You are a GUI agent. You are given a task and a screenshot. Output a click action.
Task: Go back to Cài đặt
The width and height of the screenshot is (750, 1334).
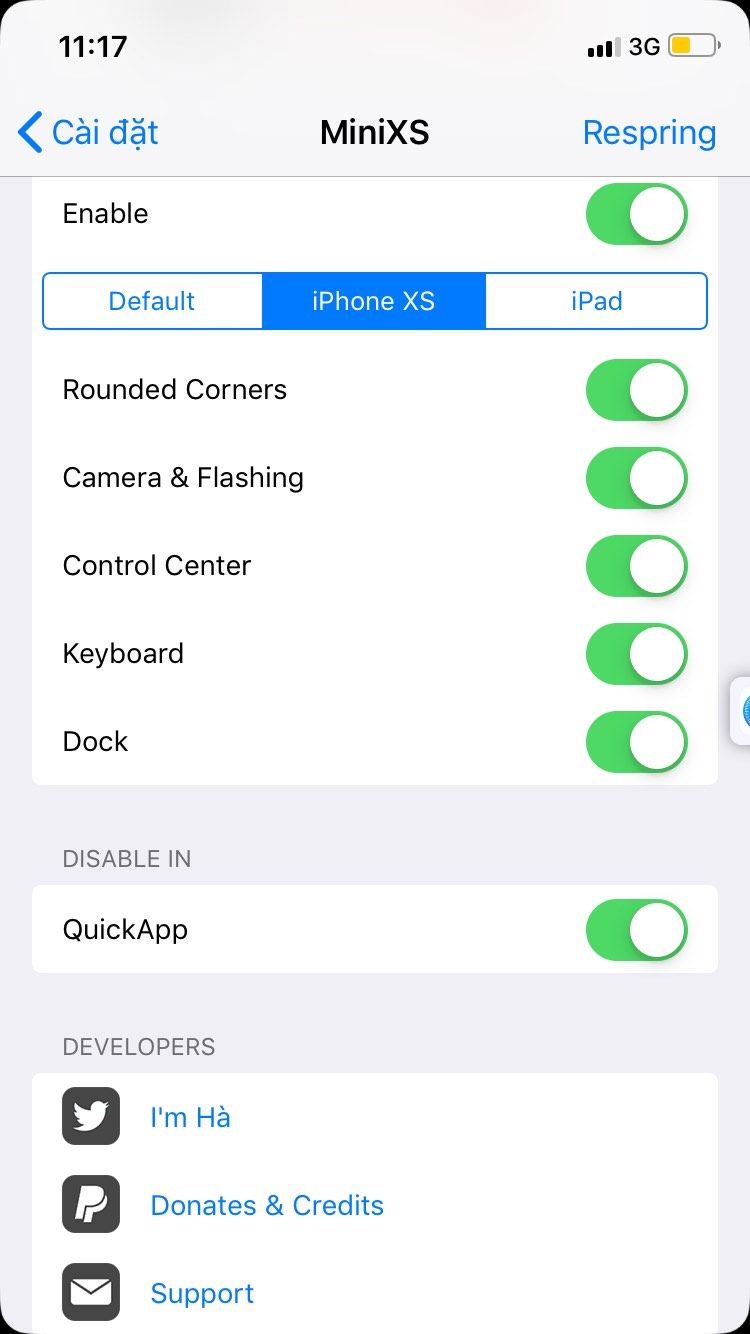pos(88,132)
